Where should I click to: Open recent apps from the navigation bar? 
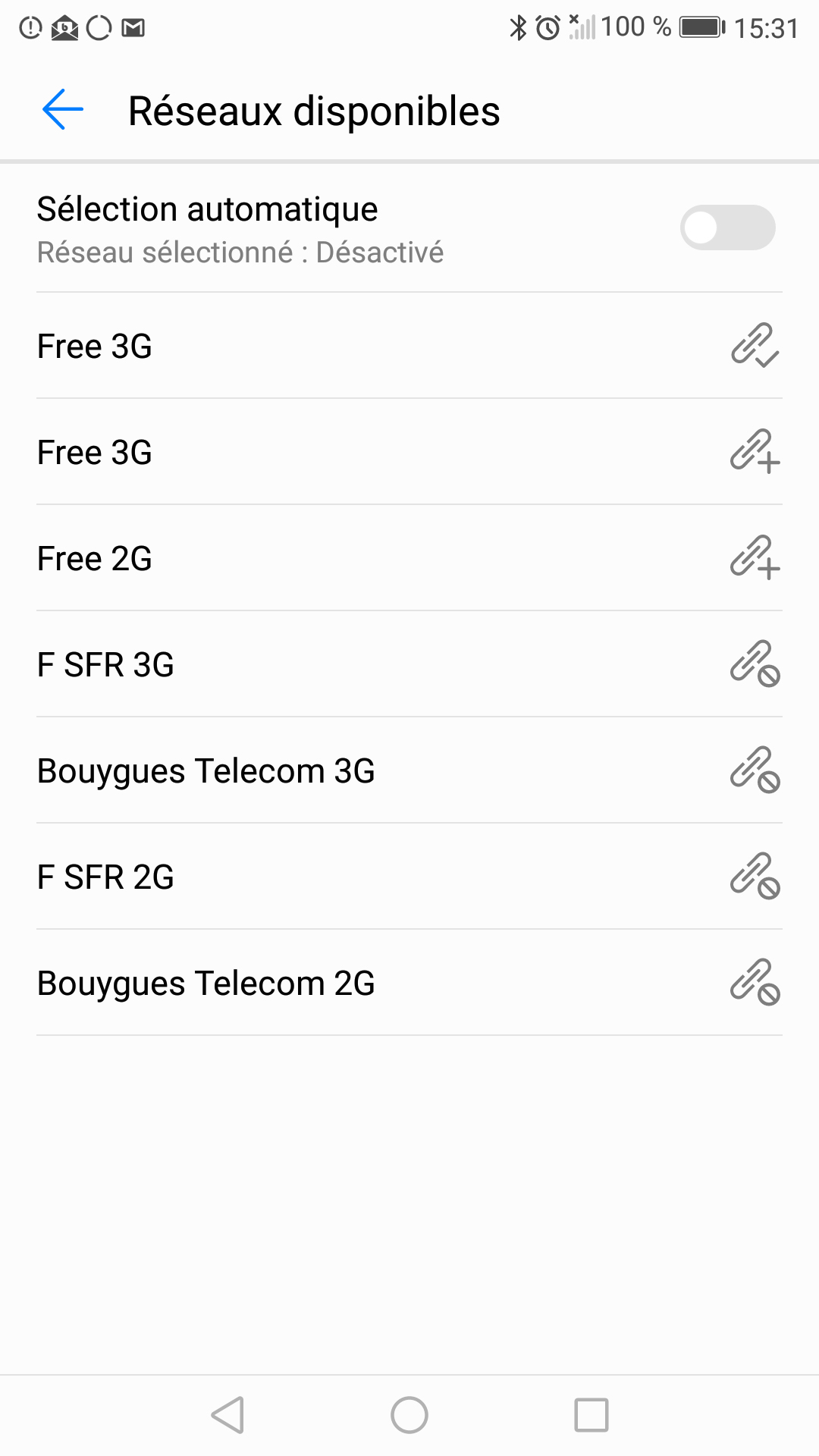pyautogui.click(x=591, y=1415)
